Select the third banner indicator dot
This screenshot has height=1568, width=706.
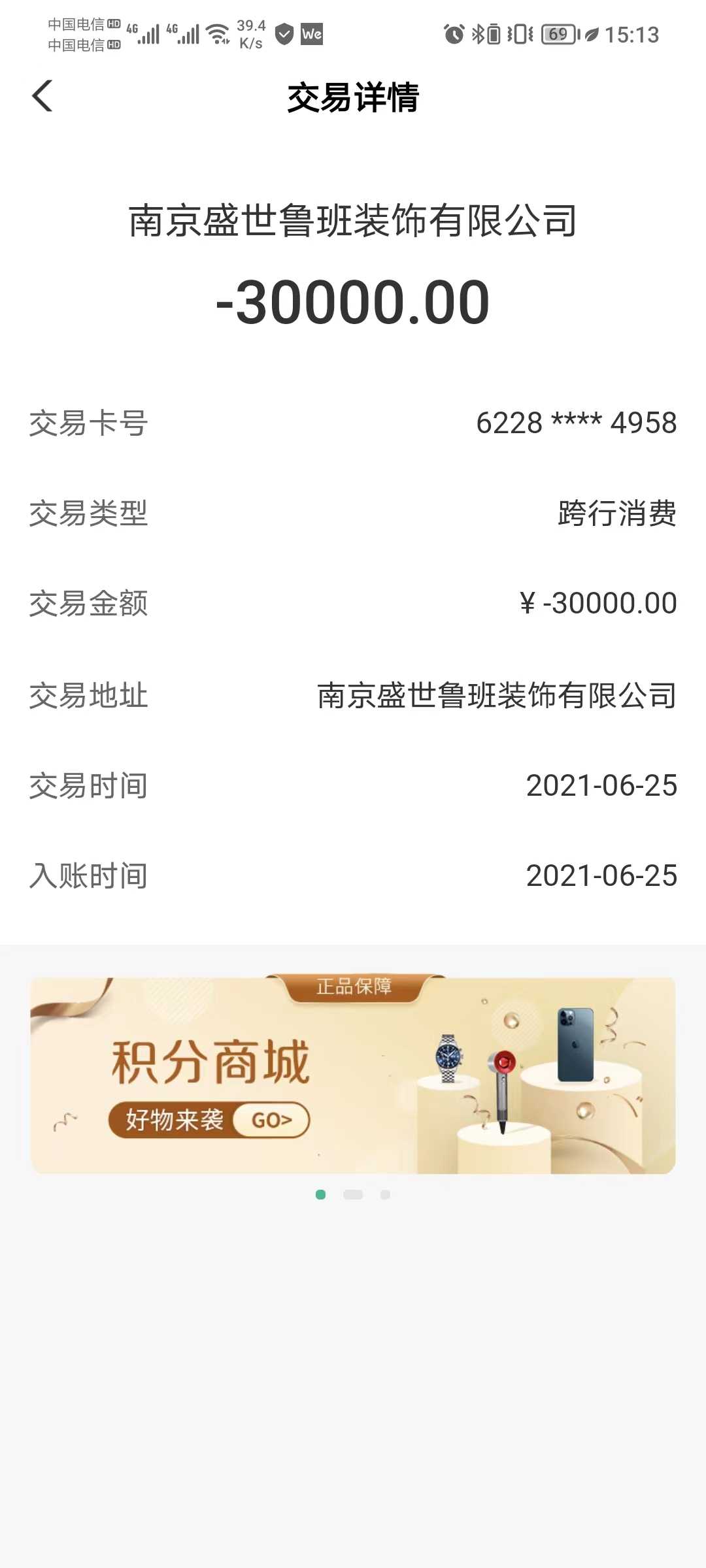click(385, 1194)
